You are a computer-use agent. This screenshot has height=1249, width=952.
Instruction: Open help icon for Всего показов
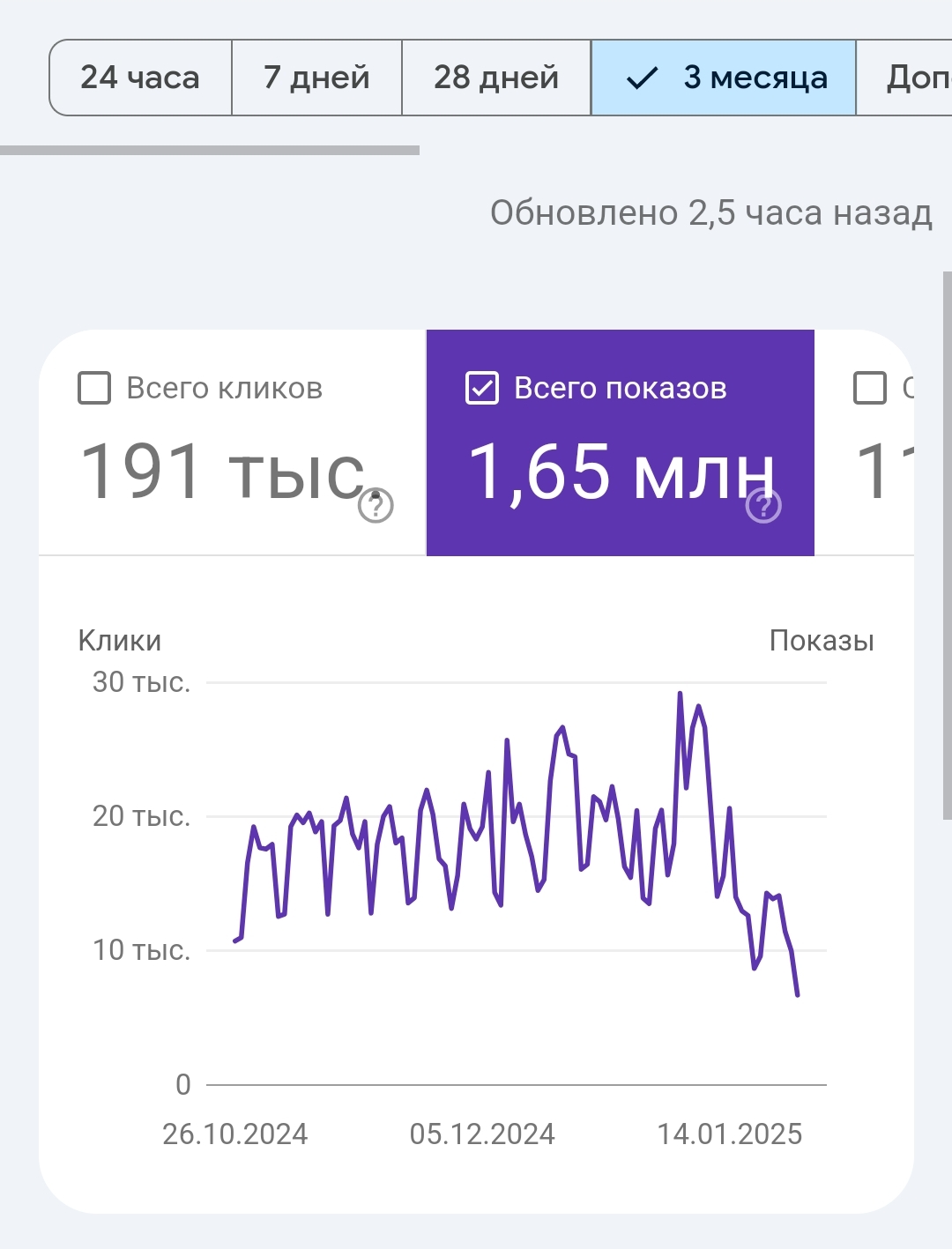click(763, 506)
